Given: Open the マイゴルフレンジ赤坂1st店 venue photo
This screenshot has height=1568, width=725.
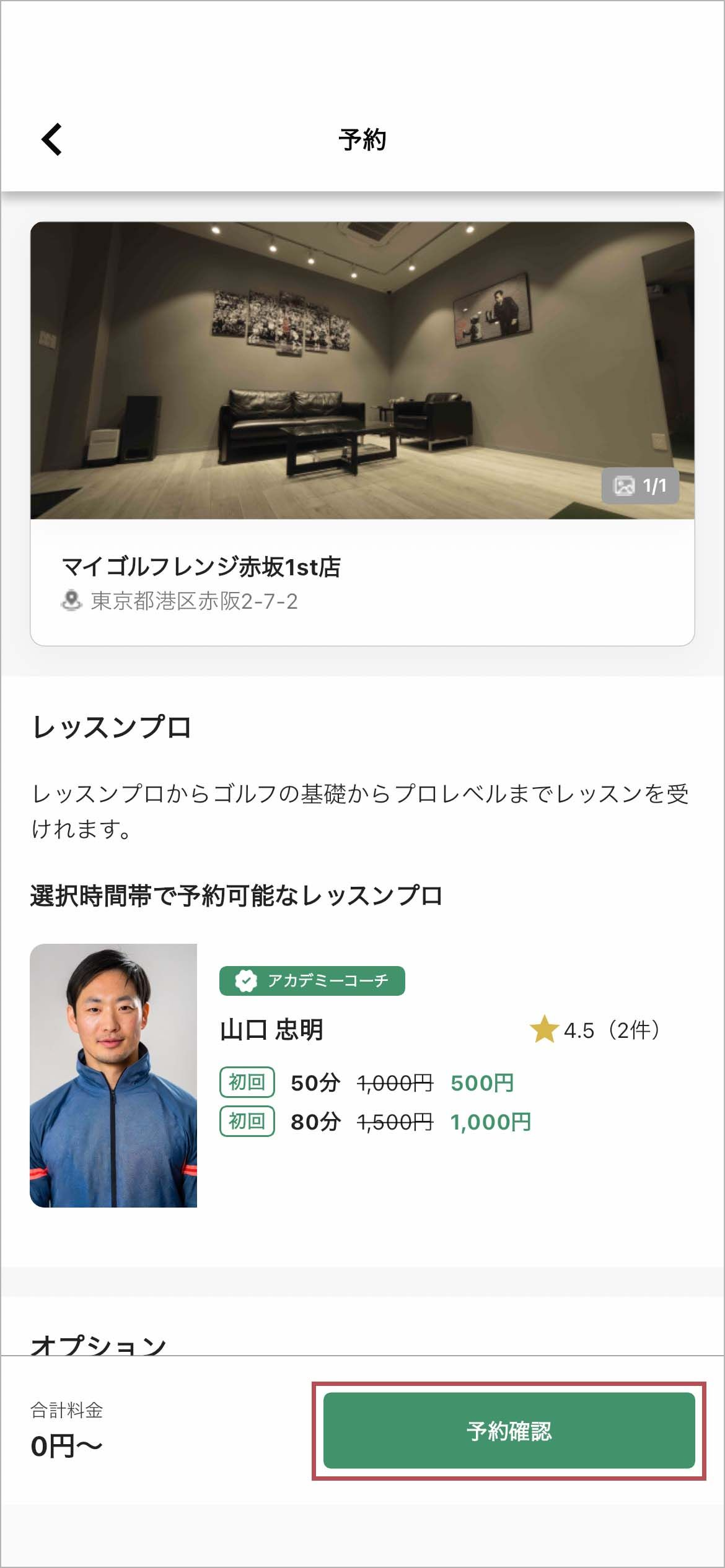Looking at the screenshot, I should click(x=362, y=370).
